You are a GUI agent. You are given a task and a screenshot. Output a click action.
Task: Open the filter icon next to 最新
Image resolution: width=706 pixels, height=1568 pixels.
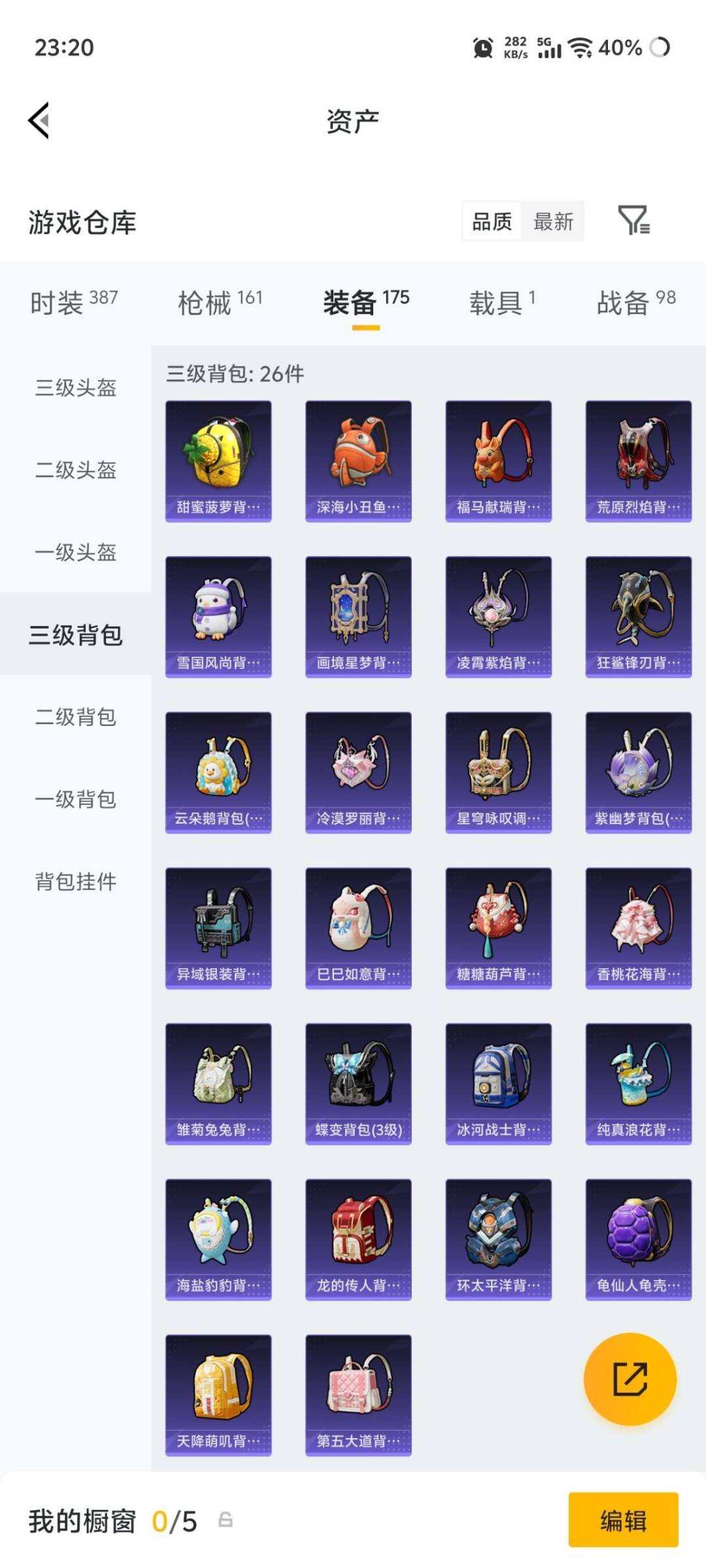click(633, 220)
